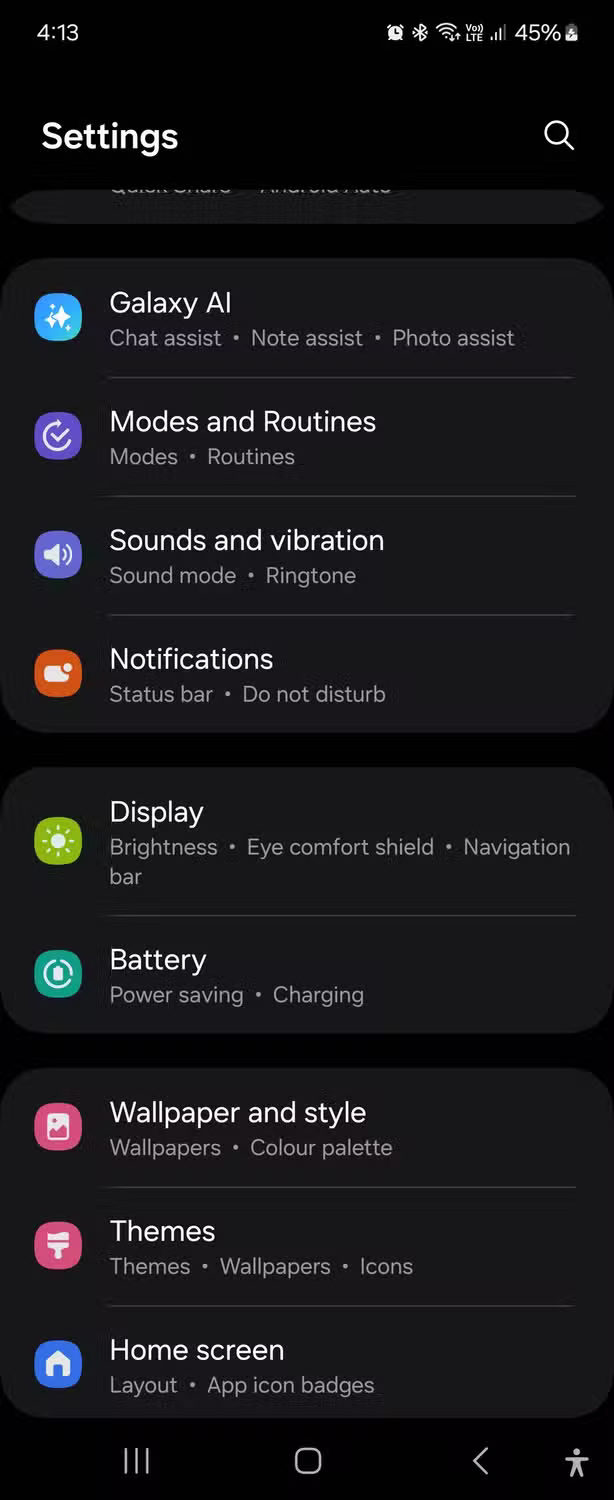
Task: Show recent apps
Action: click(x=136, y=1461)
